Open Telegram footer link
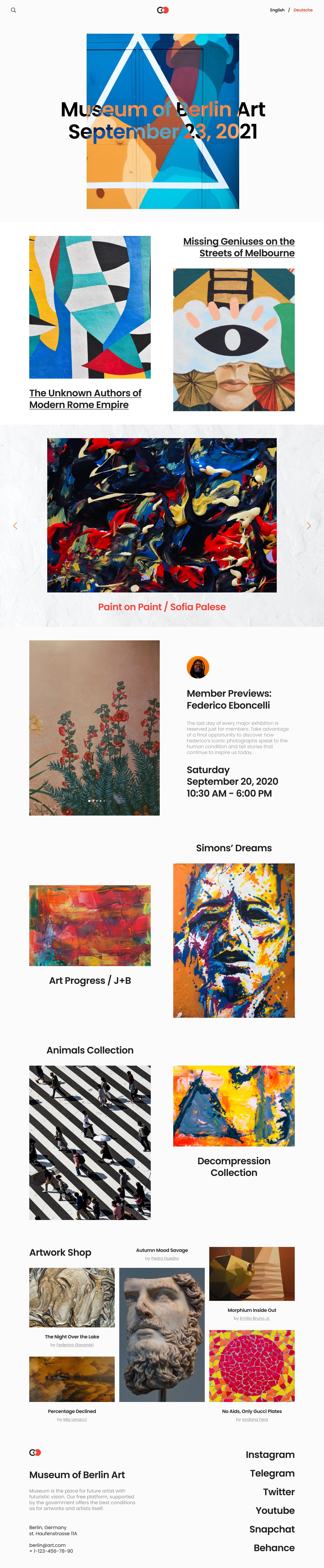This screenshot has width=324, height=1568. (x=272, y=1473)
